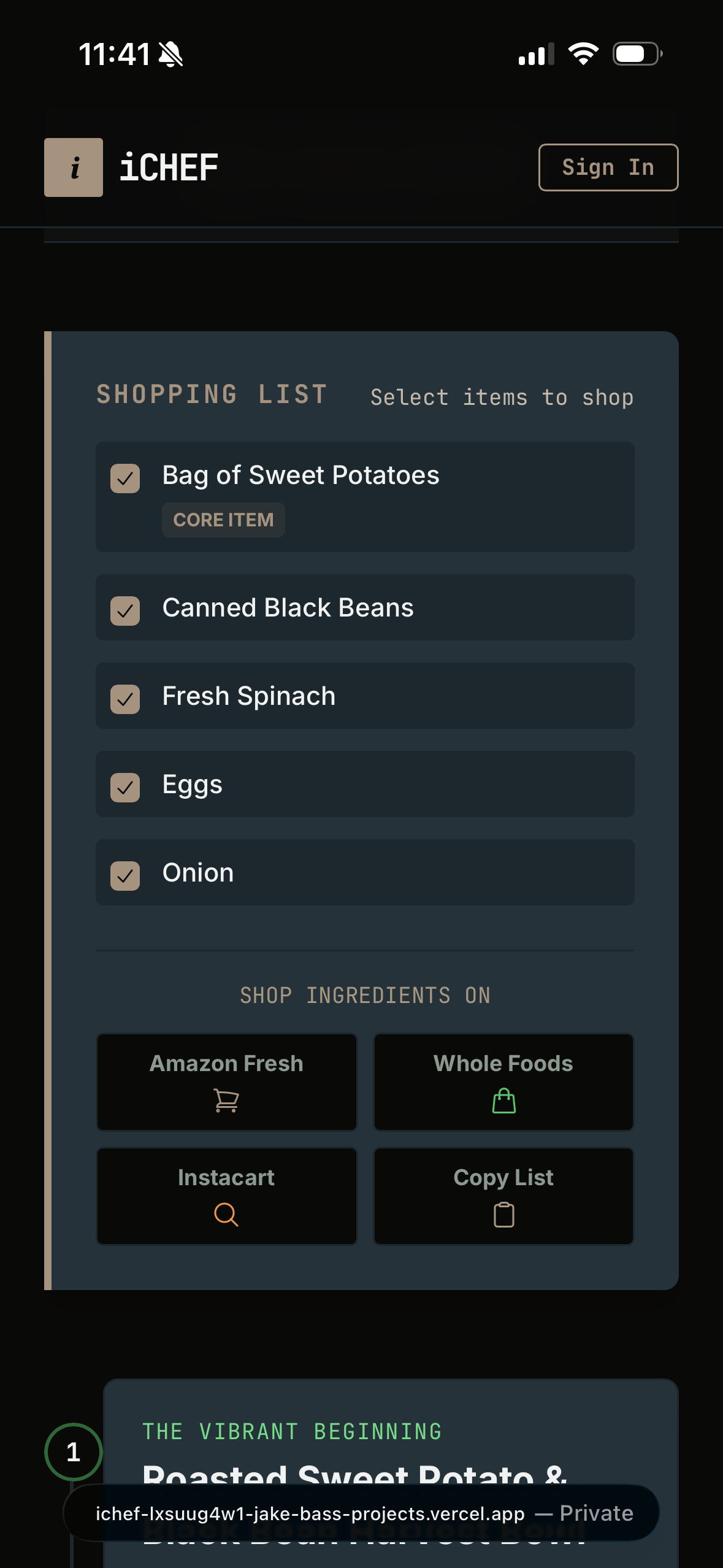Uncheck Eggs from the shopping list
Screen dimensions: 723x1568
(125, 788)
